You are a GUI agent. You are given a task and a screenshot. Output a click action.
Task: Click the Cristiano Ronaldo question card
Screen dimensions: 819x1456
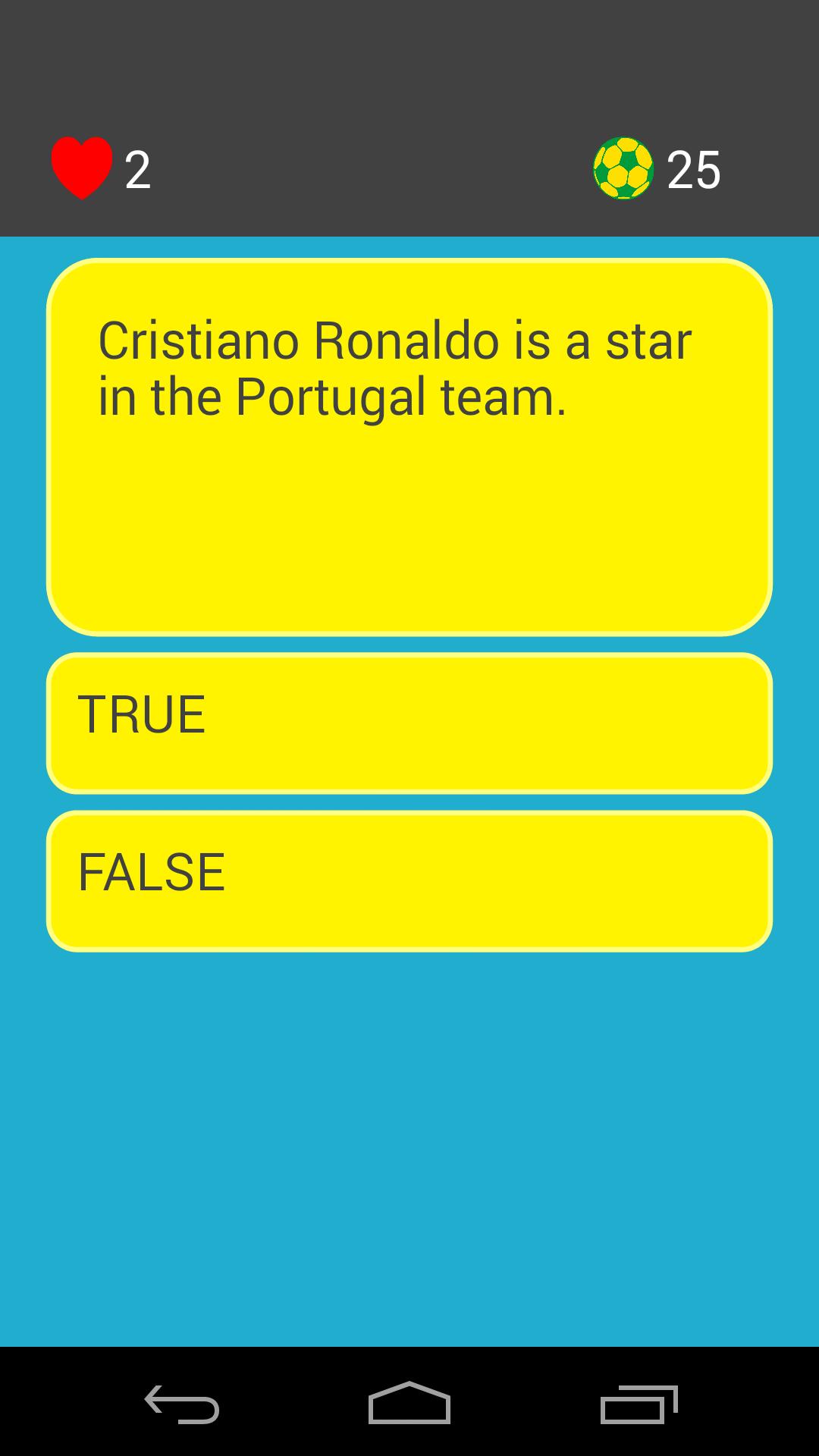point(409,447)
